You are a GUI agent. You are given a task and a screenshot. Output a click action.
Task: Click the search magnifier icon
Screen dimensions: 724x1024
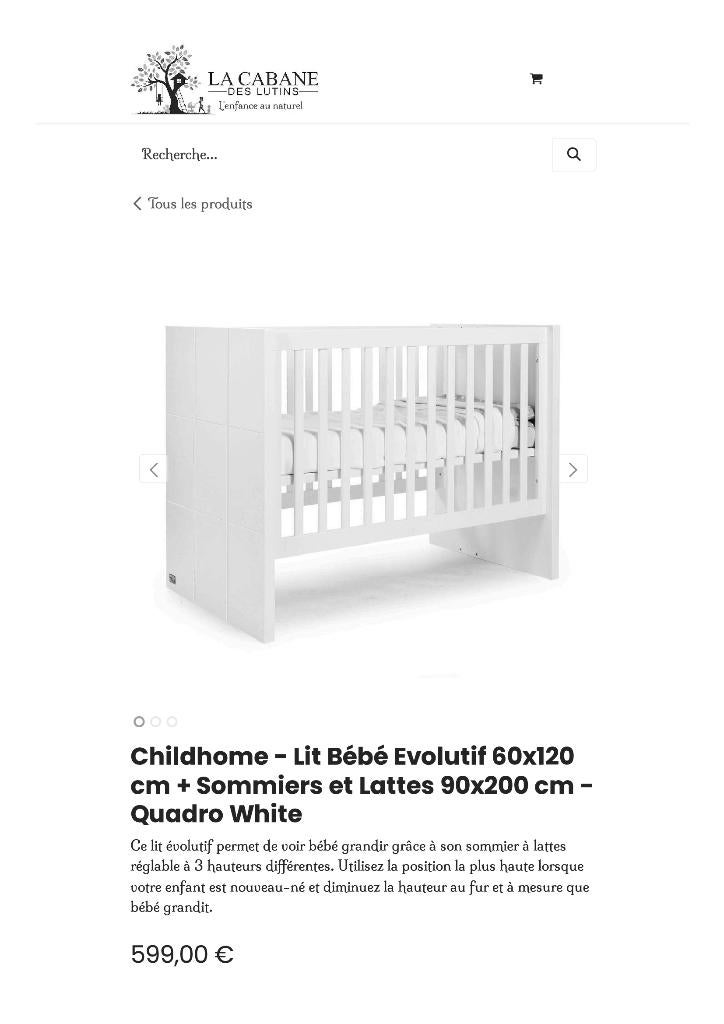[573, 154]
